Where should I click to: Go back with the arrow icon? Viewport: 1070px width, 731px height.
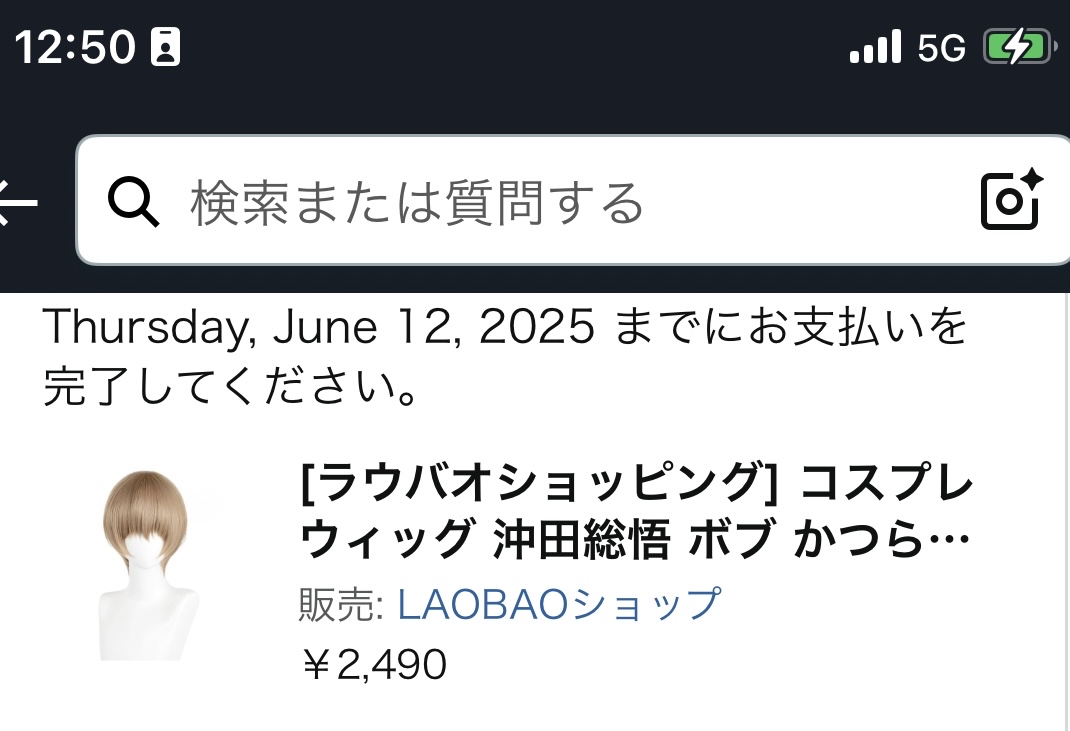[18, 203]
